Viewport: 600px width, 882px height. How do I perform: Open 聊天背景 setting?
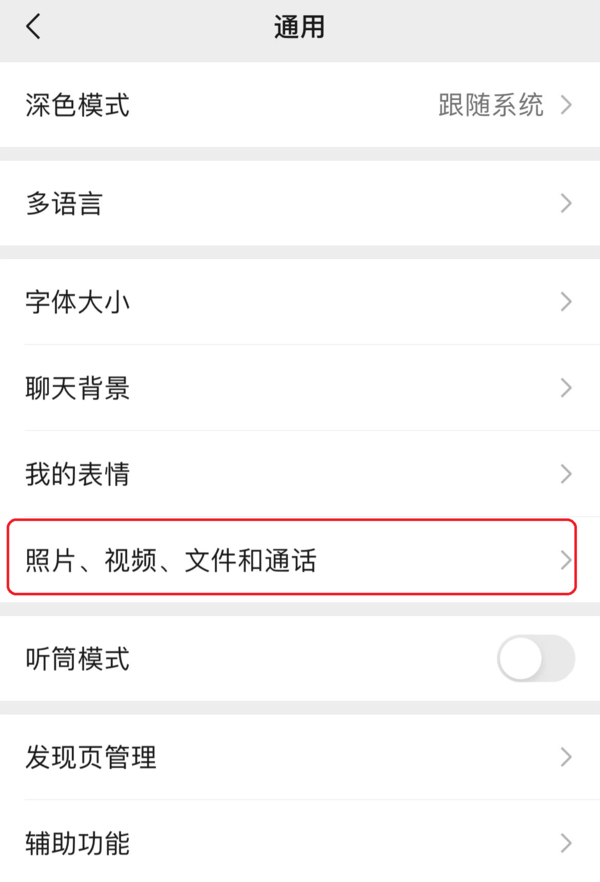pyautogui.click(x=300, y=388)
